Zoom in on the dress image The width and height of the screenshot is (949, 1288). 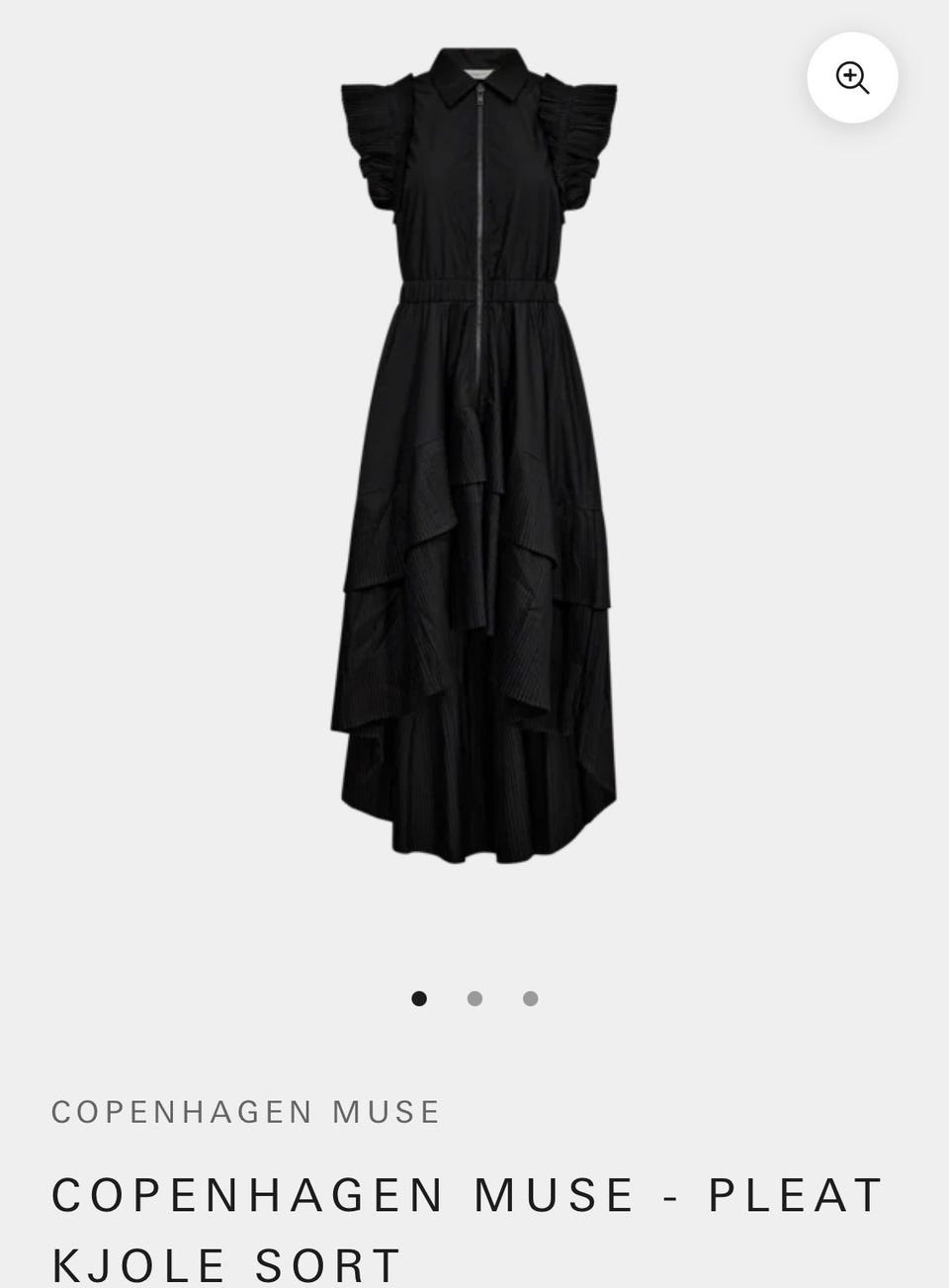pos(852,77)
